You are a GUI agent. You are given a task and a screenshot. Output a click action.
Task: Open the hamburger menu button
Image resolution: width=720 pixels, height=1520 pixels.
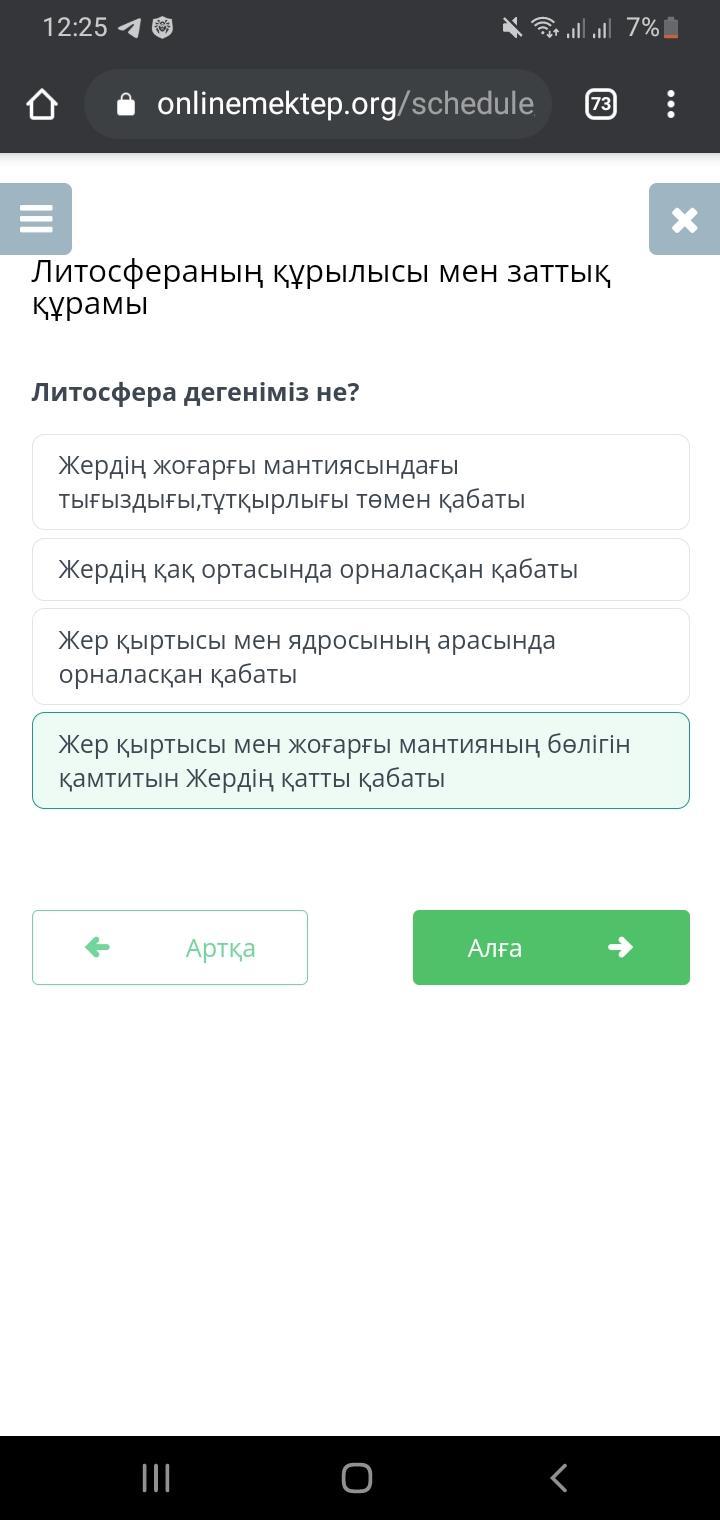[36, 219]
